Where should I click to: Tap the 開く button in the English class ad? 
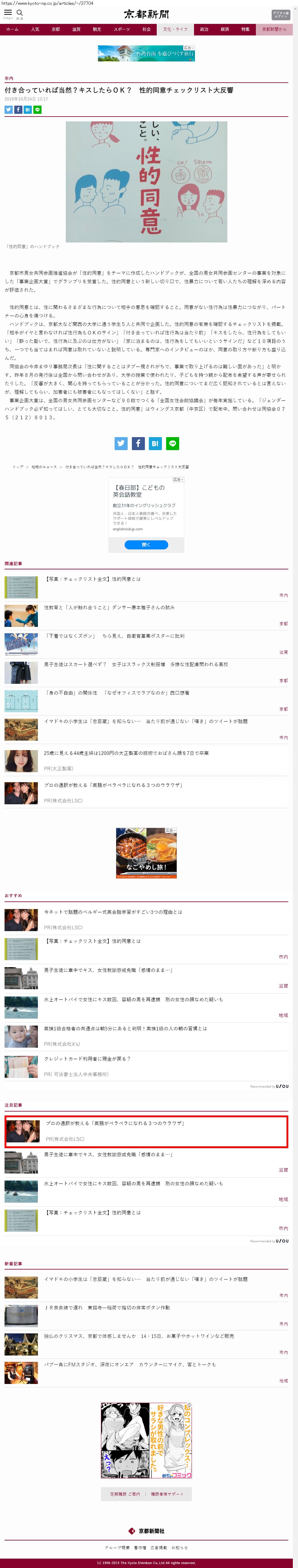(x=146, y=545)
